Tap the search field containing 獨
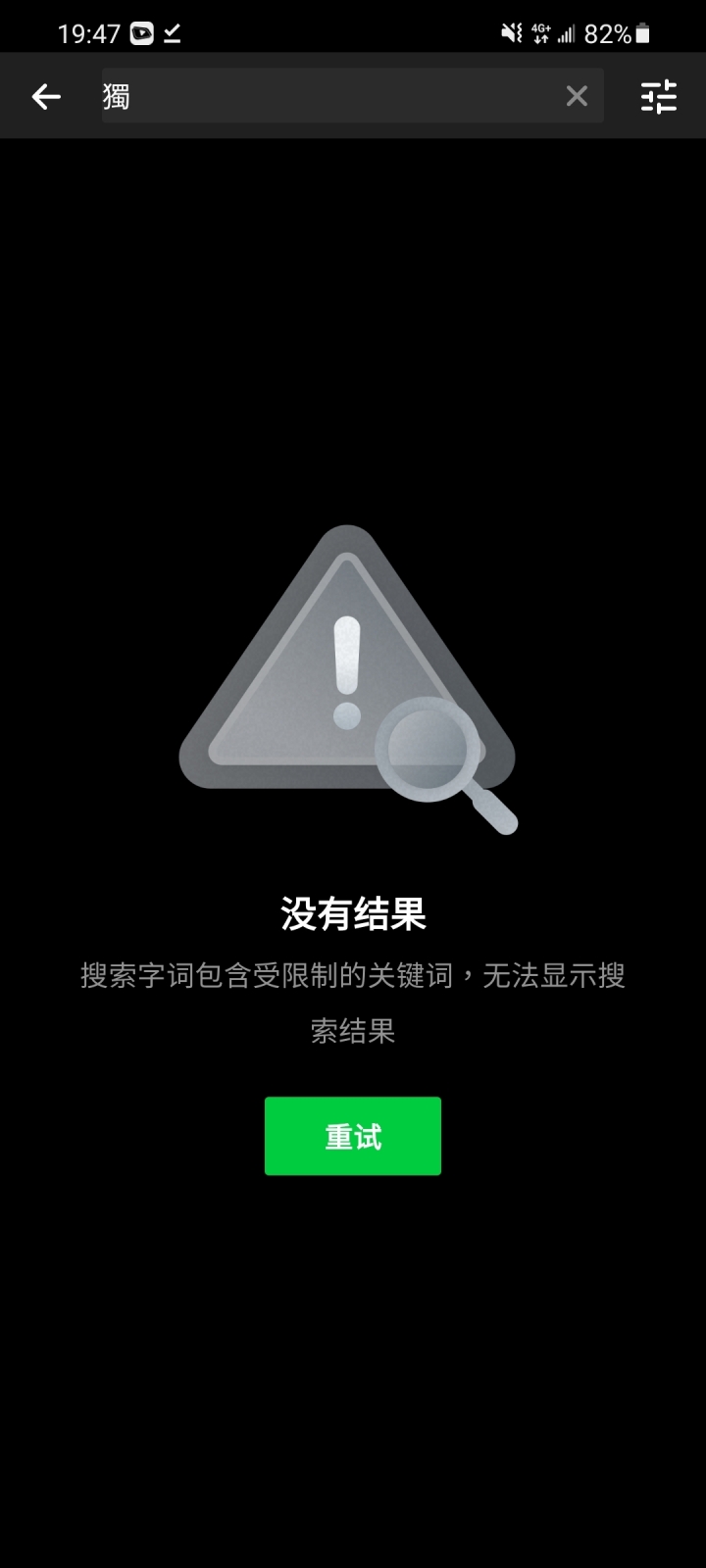The width and height of the screenshot is (706, 1568). point(324,96)
